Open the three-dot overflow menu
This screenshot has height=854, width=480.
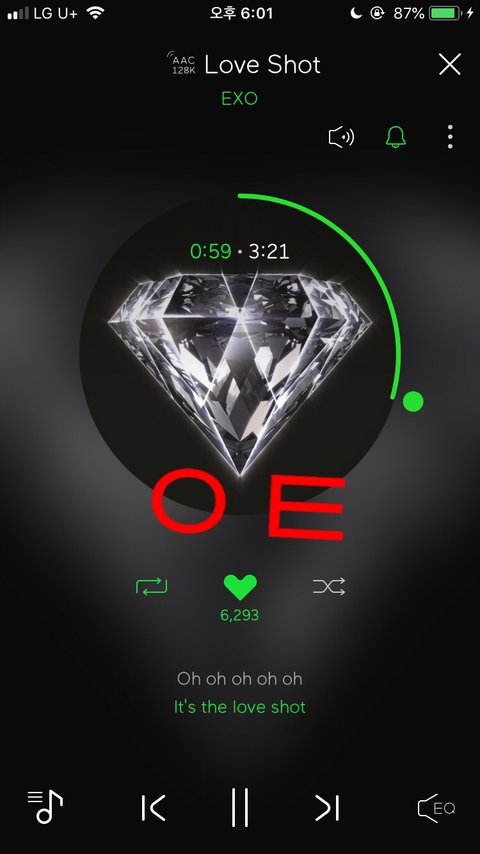[x=450, y=137]
